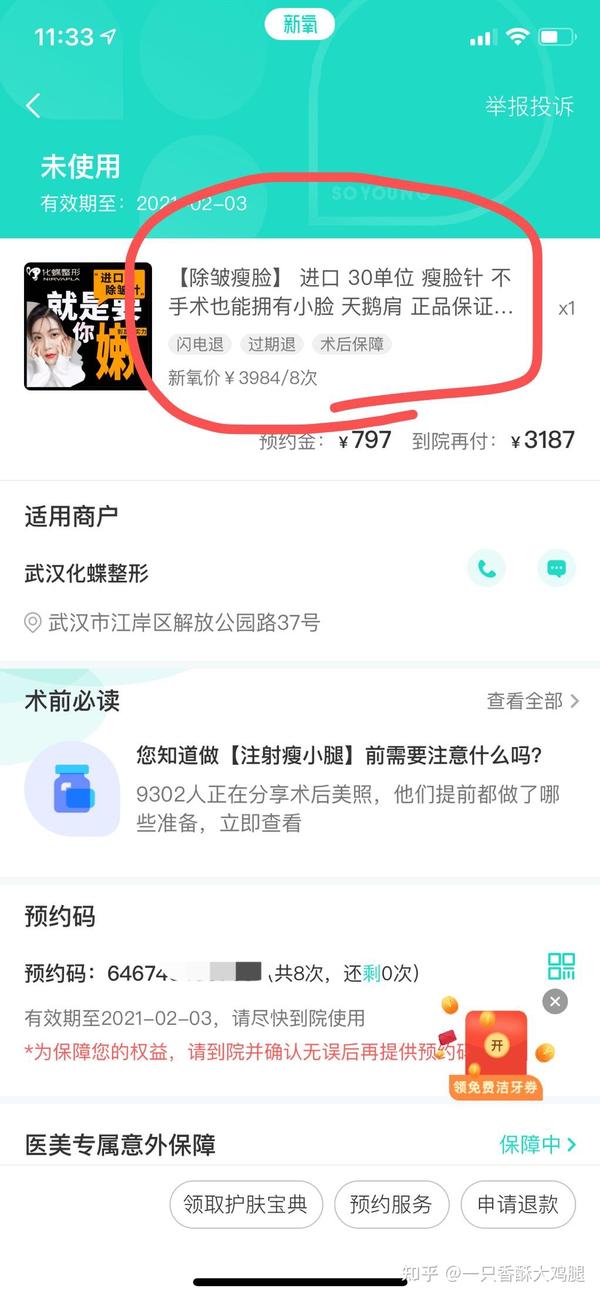Tap the 预约服务 button
This screenshot has height=1299, width=600.
391,1205
